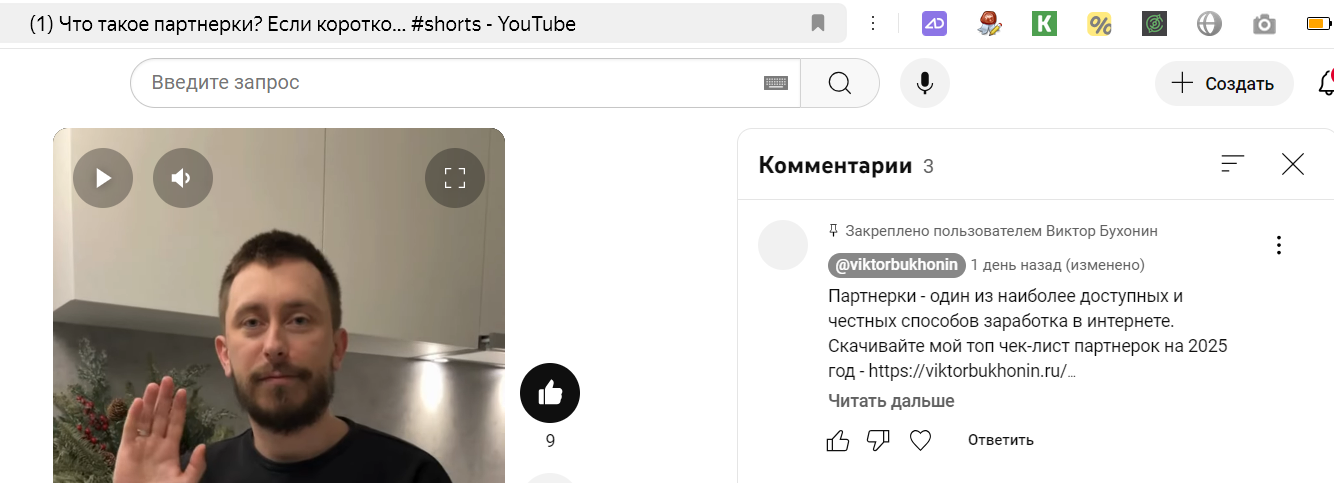Dislike the pinned comment
The height and width of the screenshot is (483, 1334).
pos(878,440)
